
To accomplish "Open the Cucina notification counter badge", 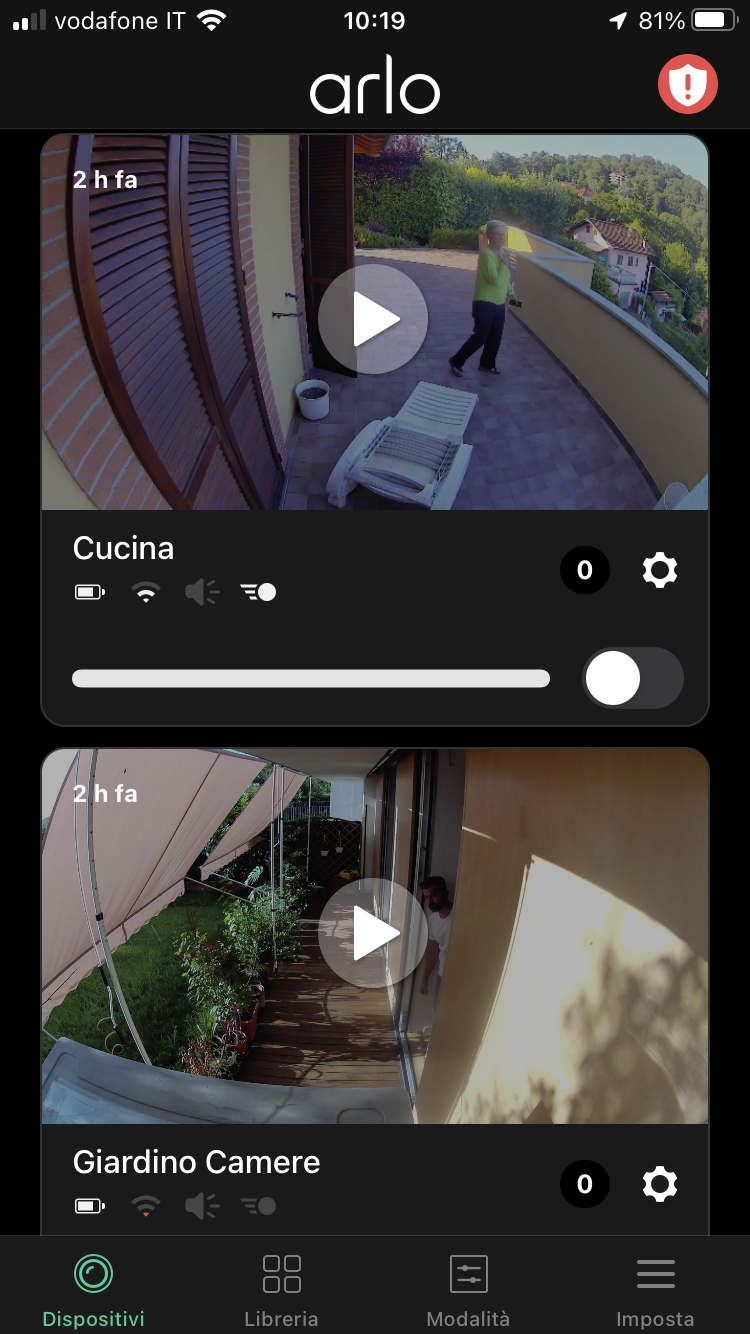I will coord(585,570).
